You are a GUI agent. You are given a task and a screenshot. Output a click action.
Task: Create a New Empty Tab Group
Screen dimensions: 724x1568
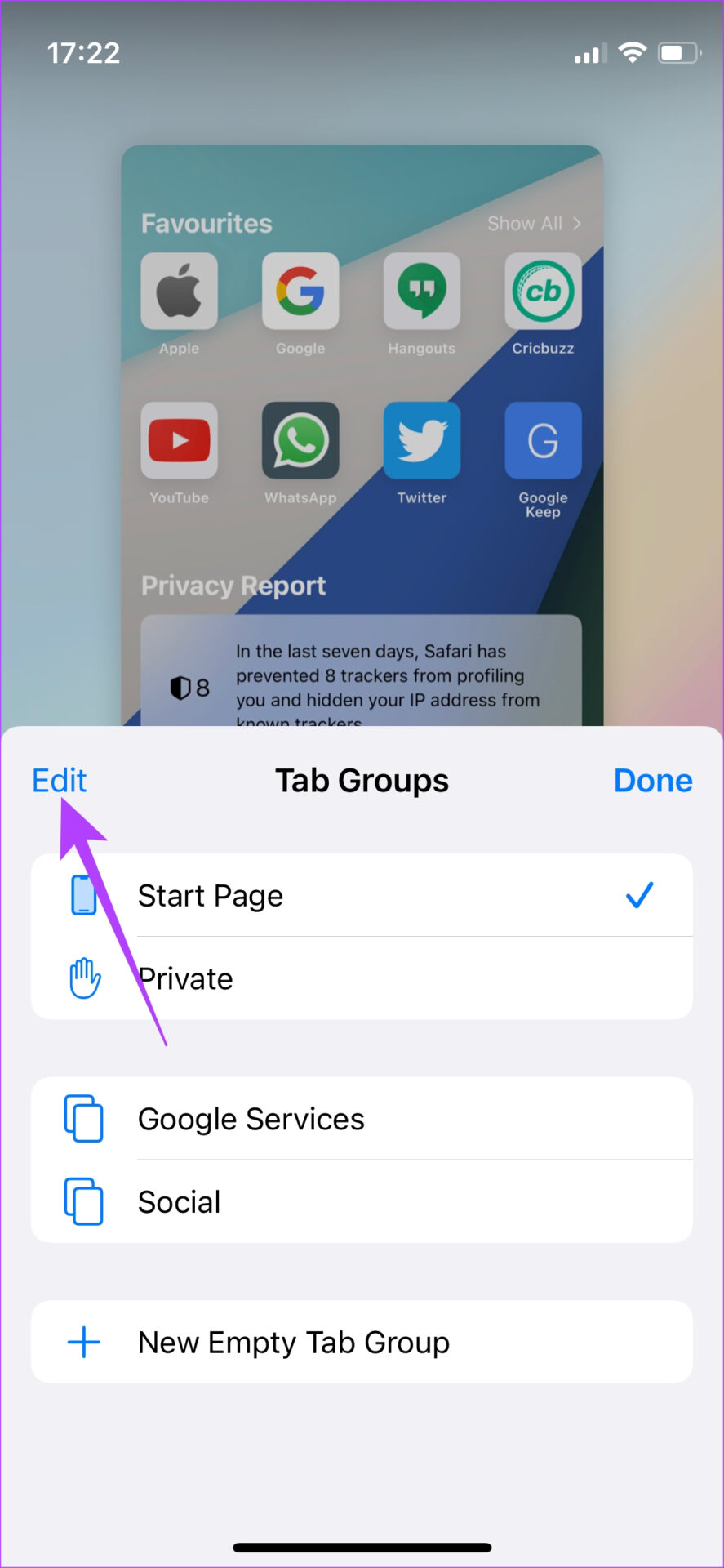362,1342
